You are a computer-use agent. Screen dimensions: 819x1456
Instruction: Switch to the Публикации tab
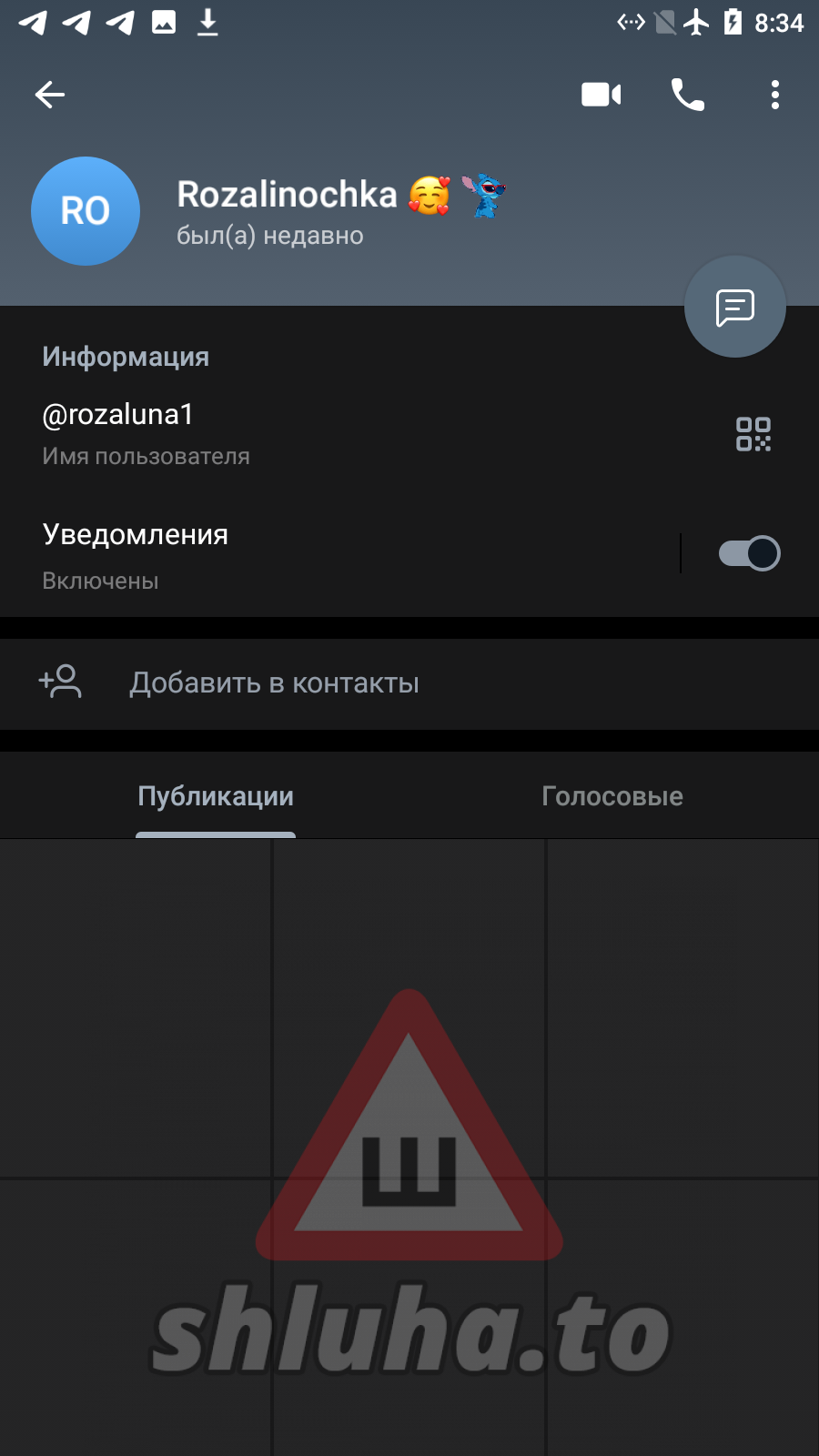216,796
